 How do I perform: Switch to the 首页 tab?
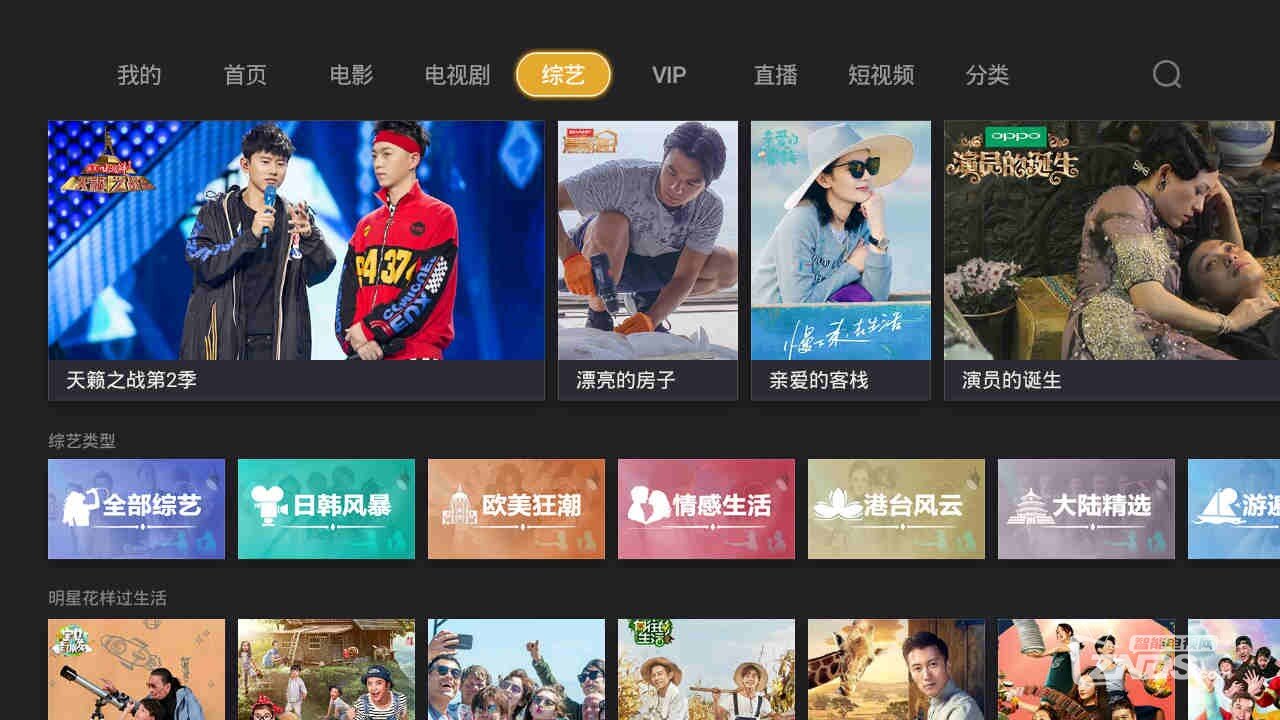245,75
